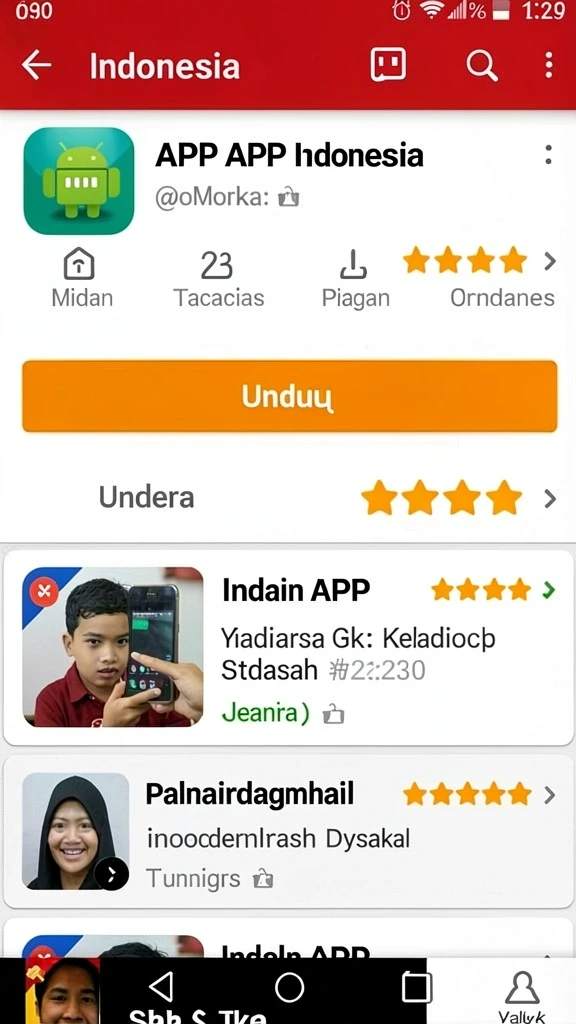Tap the system home button

pos(289,986)
